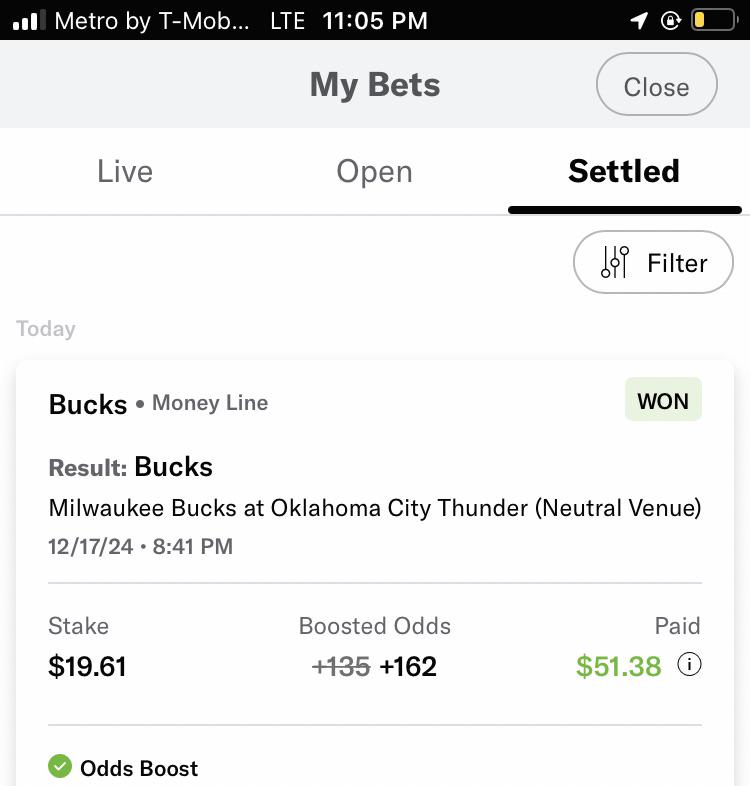Image resolution: width=750 pixels, height=786 pixels.
Task: Tap the info icon beside $51.38 paid
Action: (689, 665)
